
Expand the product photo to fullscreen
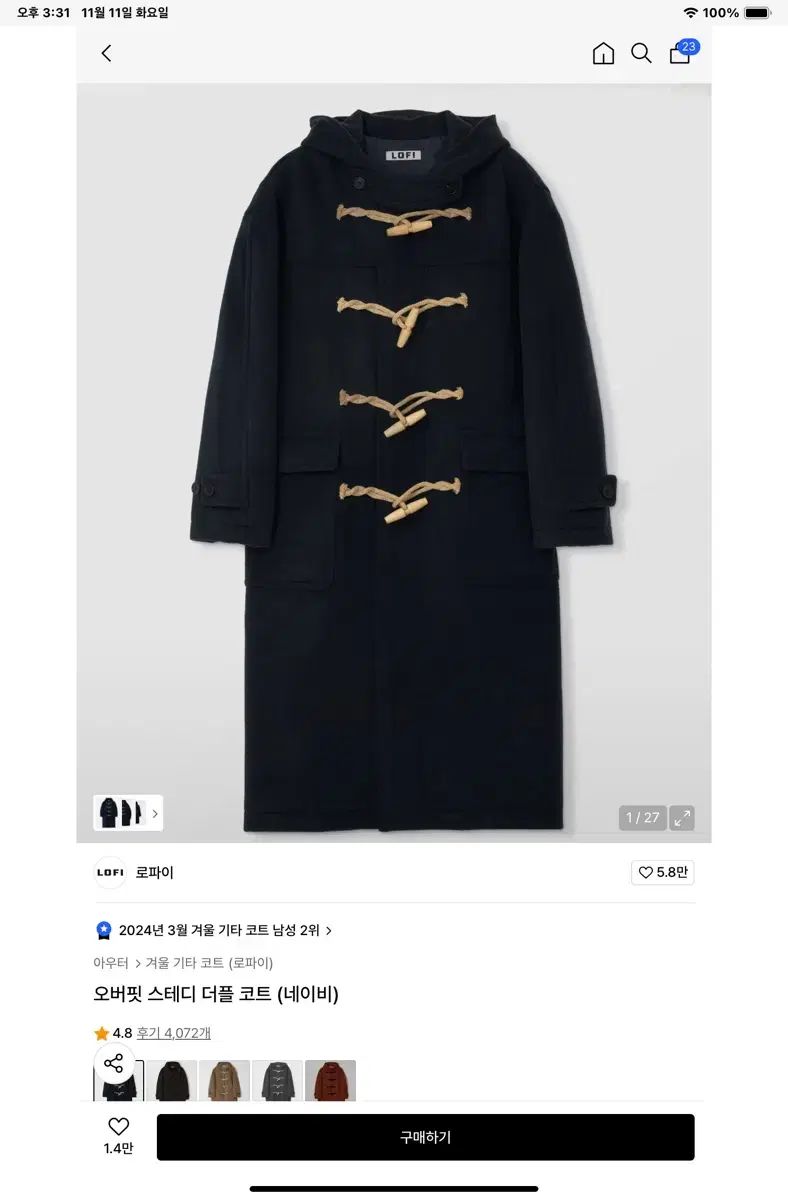click(x=682, y=818)
